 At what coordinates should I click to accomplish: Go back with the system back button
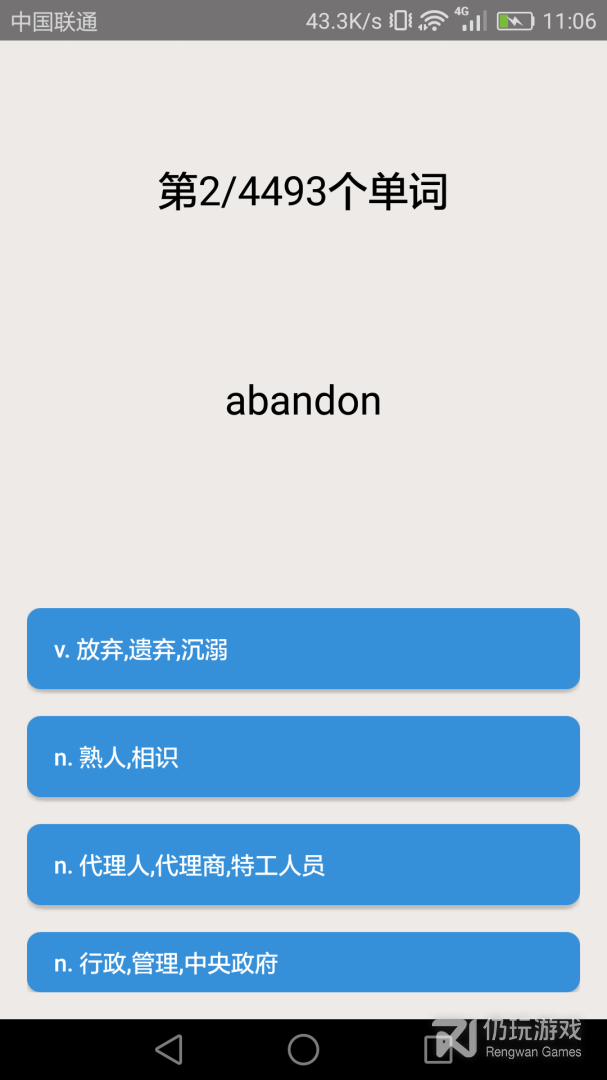[169, 1049]
